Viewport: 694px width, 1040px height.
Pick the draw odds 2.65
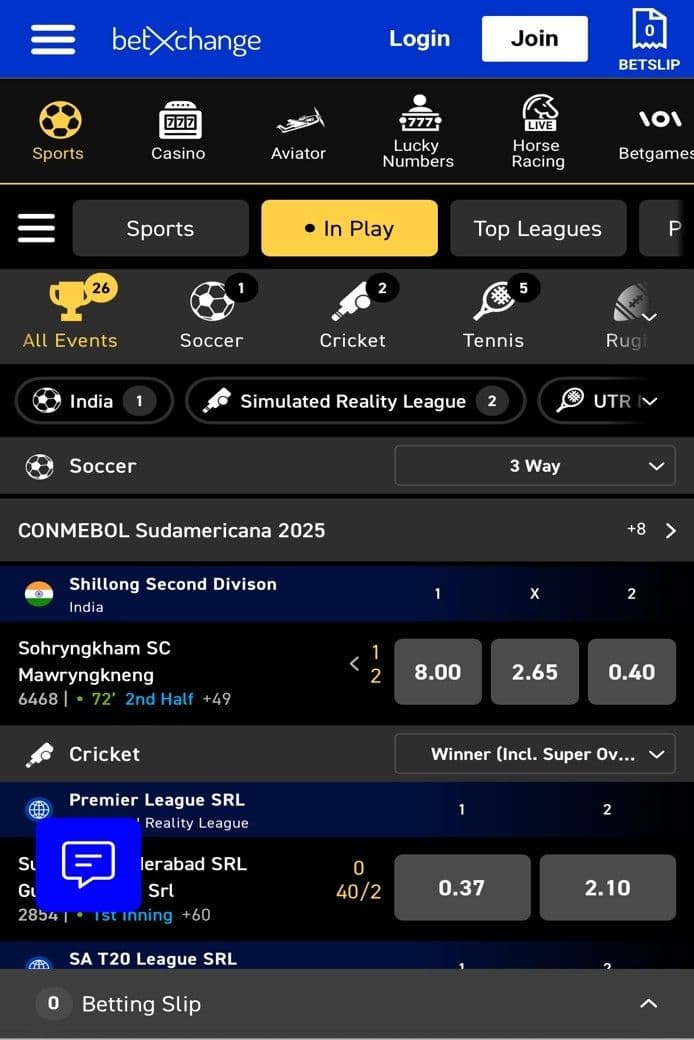[x=534, y=672]
